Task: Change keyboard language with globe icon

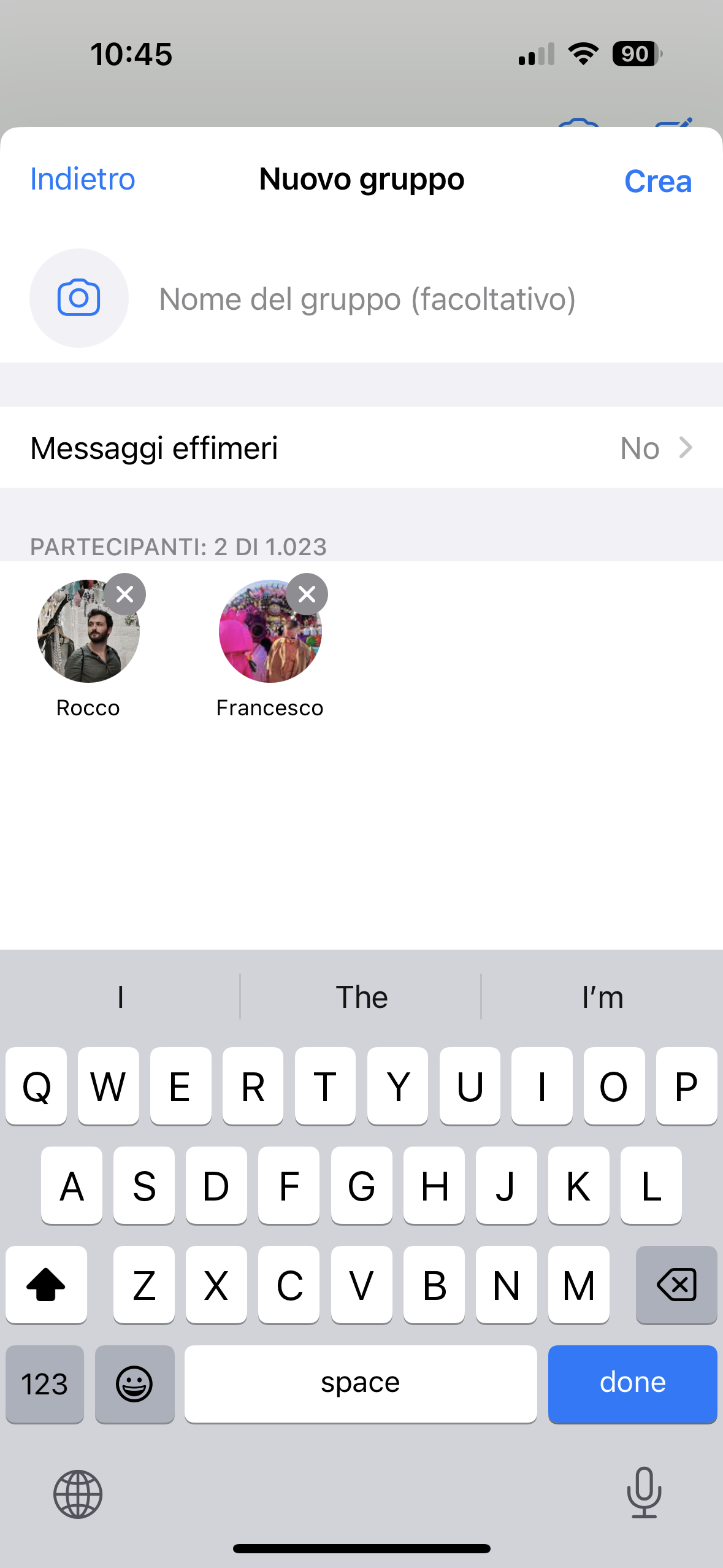Action: [x=78, y=1494]
